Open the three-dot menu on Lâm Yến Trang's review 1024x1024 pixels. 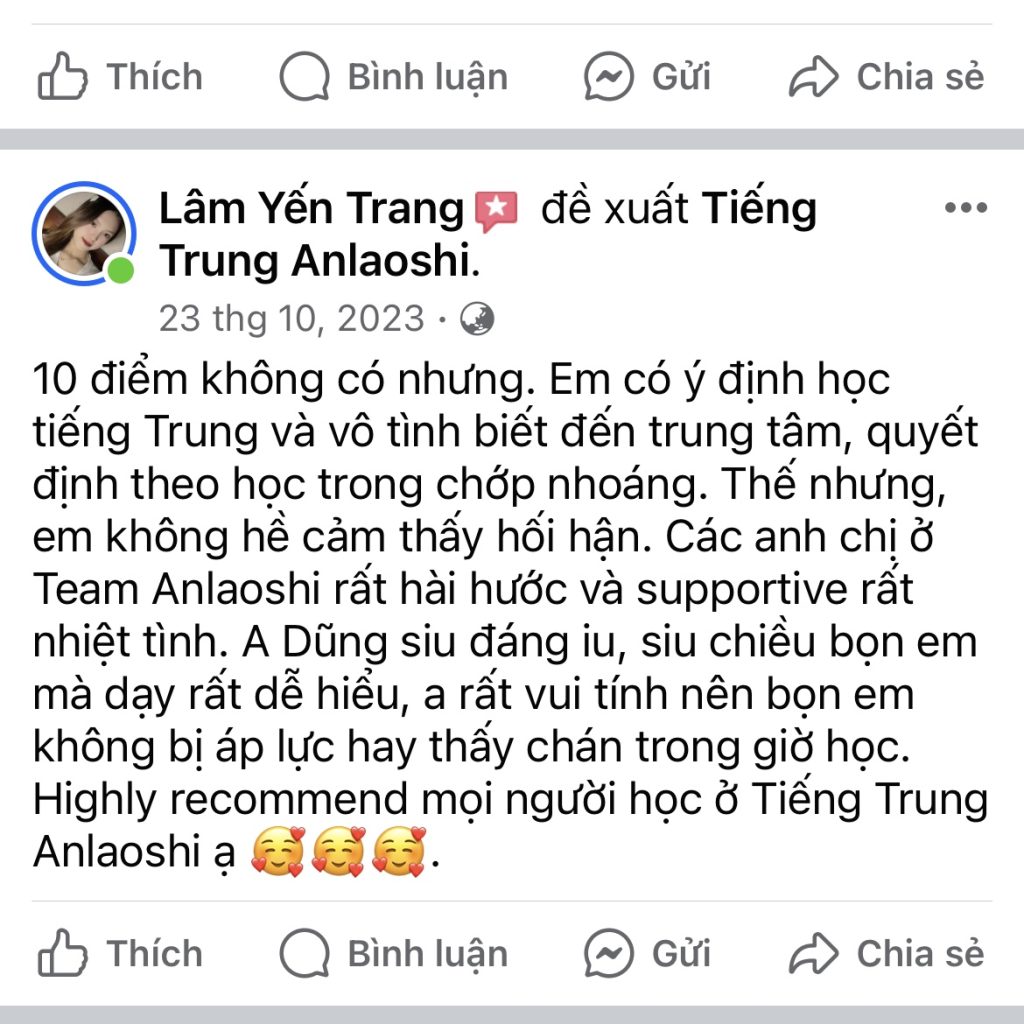coord(965,208)
